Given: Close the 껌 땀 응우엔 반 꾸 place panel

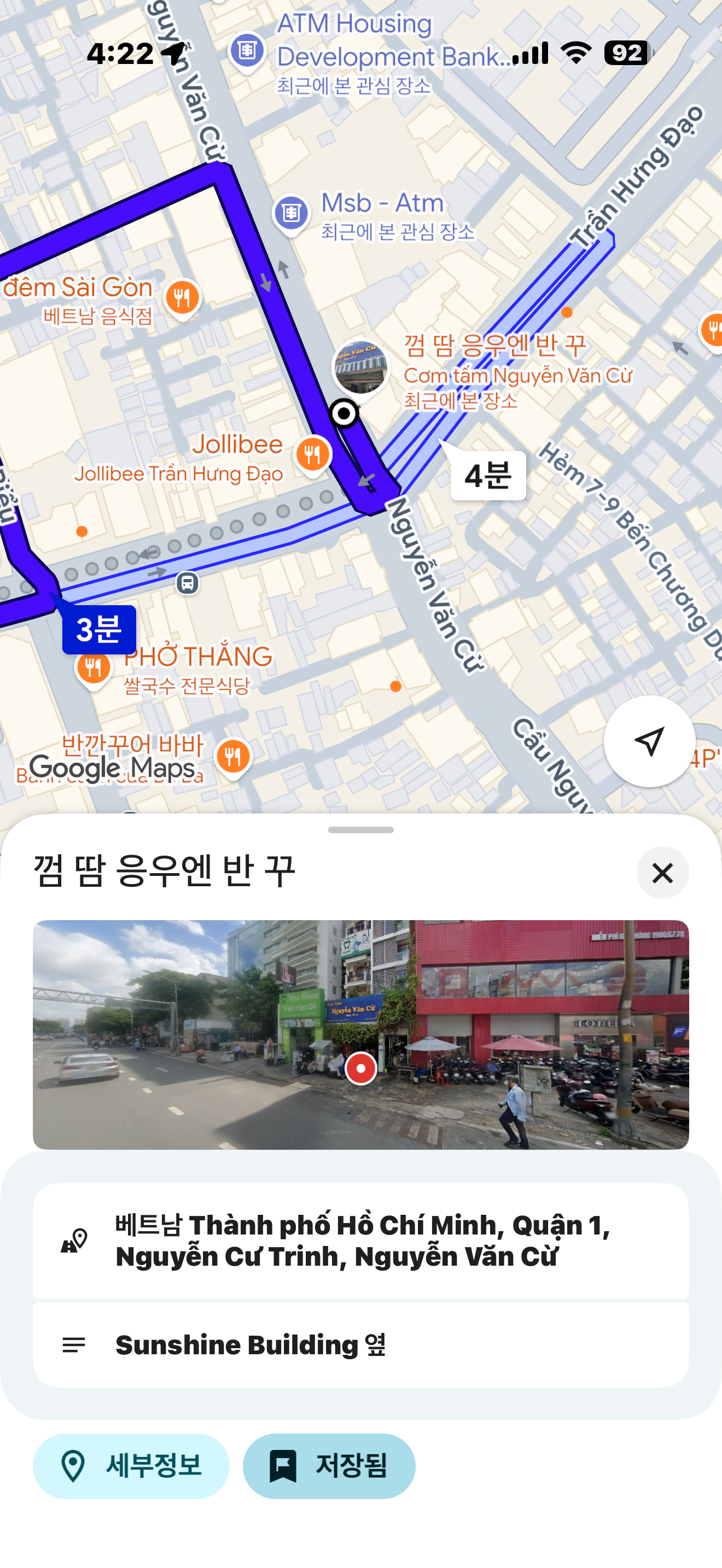Looking at the screenshot, I should [x=662, y=873].
